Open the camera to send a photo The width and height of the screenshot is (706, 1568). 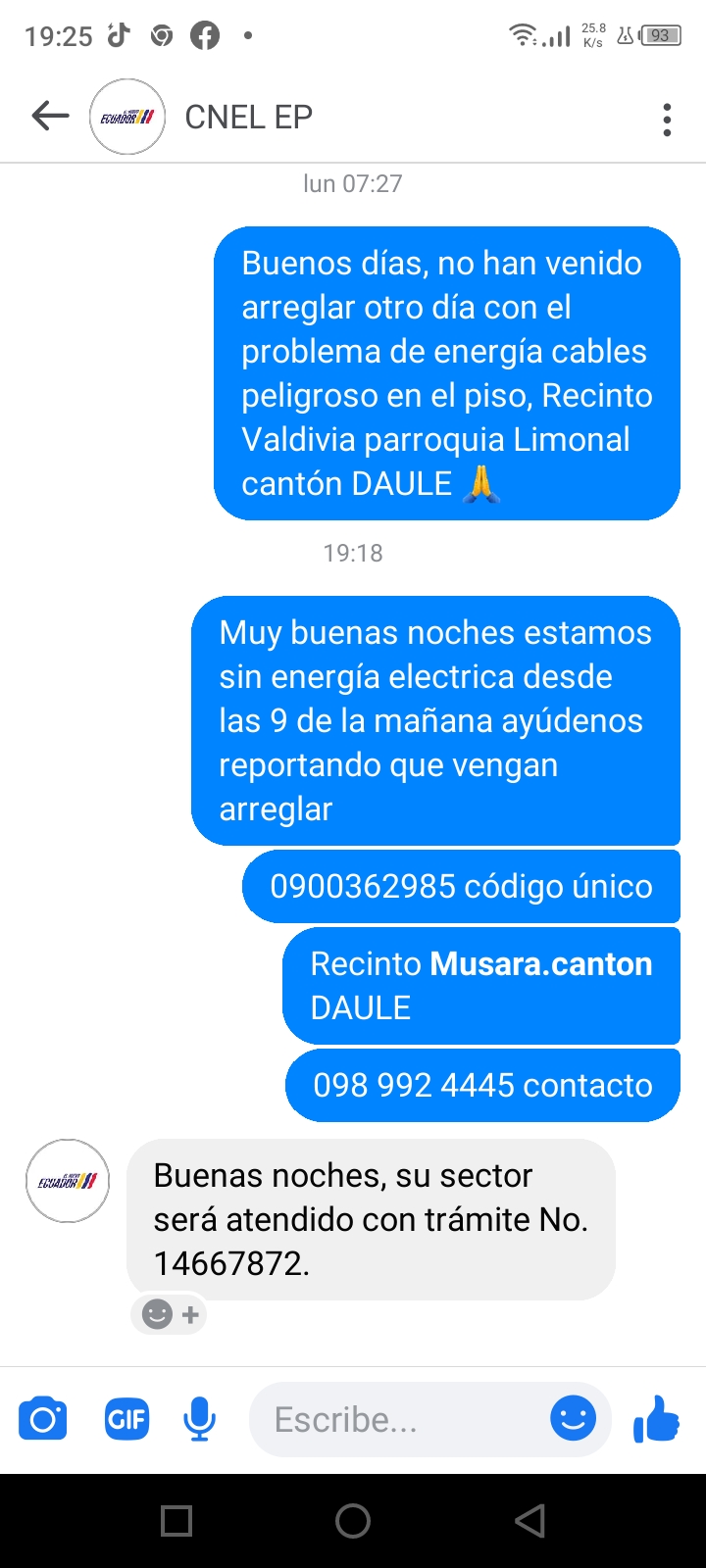[x=43, y=1419]
